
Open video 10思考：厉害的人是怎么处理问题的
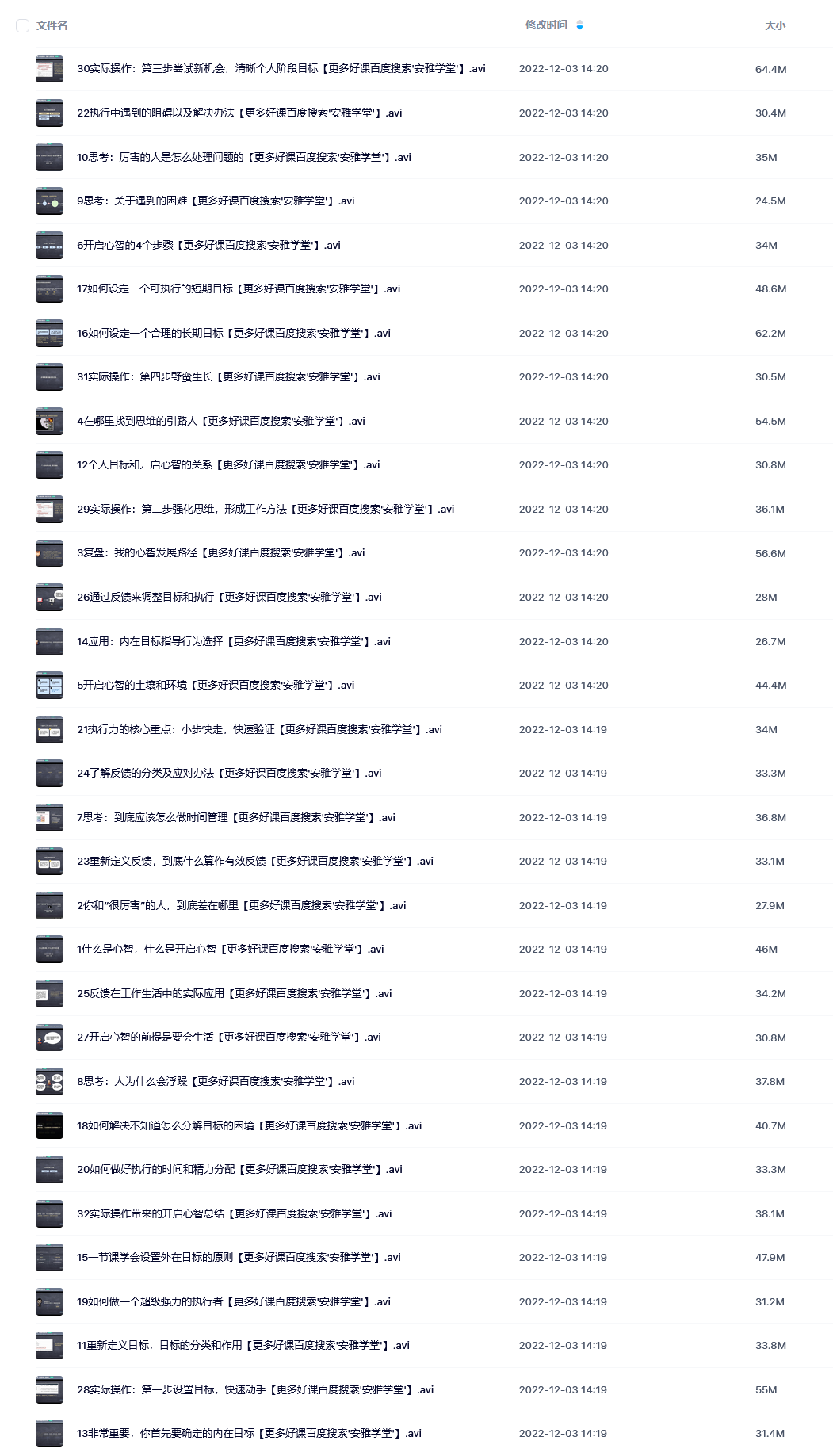[x=244, y=158]
